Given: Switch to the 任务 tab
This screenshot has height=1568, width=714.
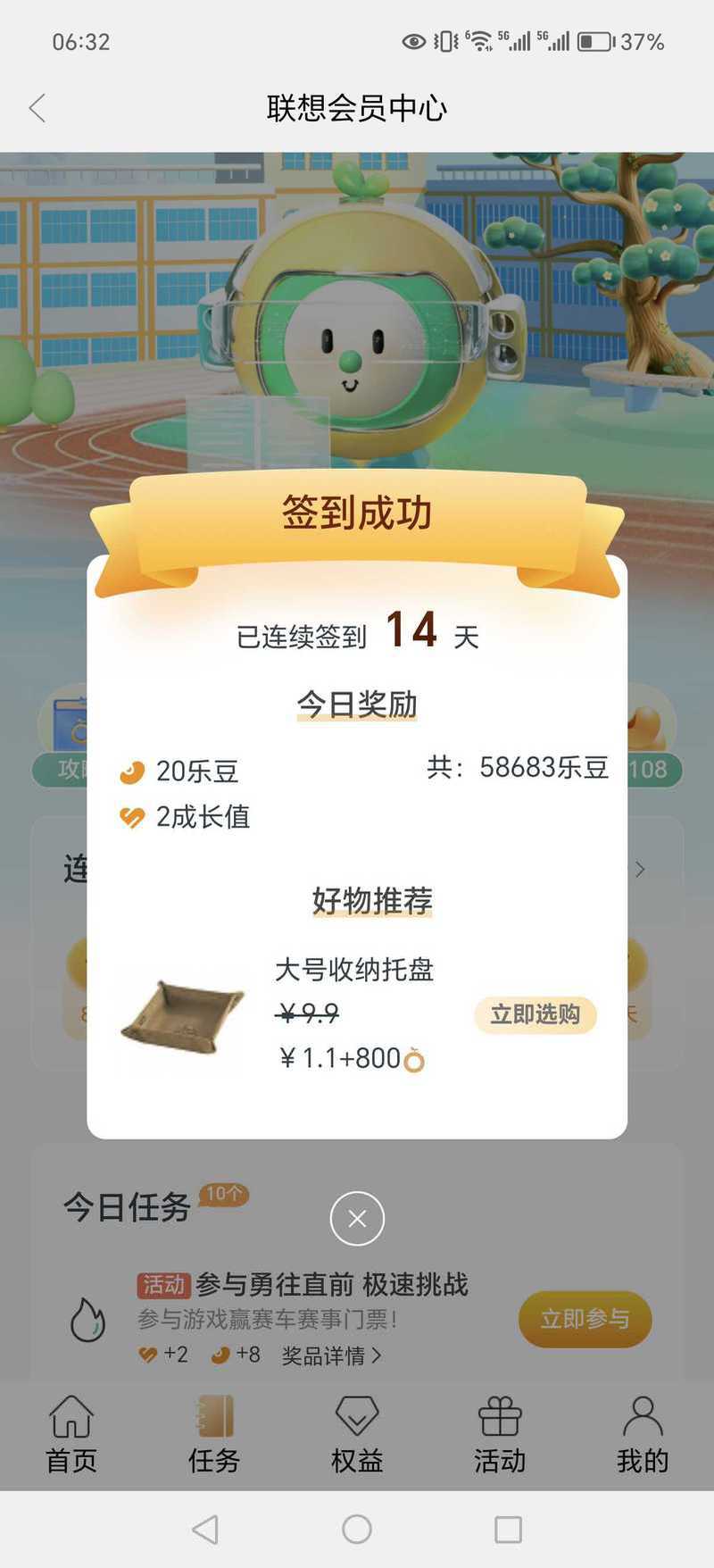Looking at the screenshot, I should click(214, 1434).
